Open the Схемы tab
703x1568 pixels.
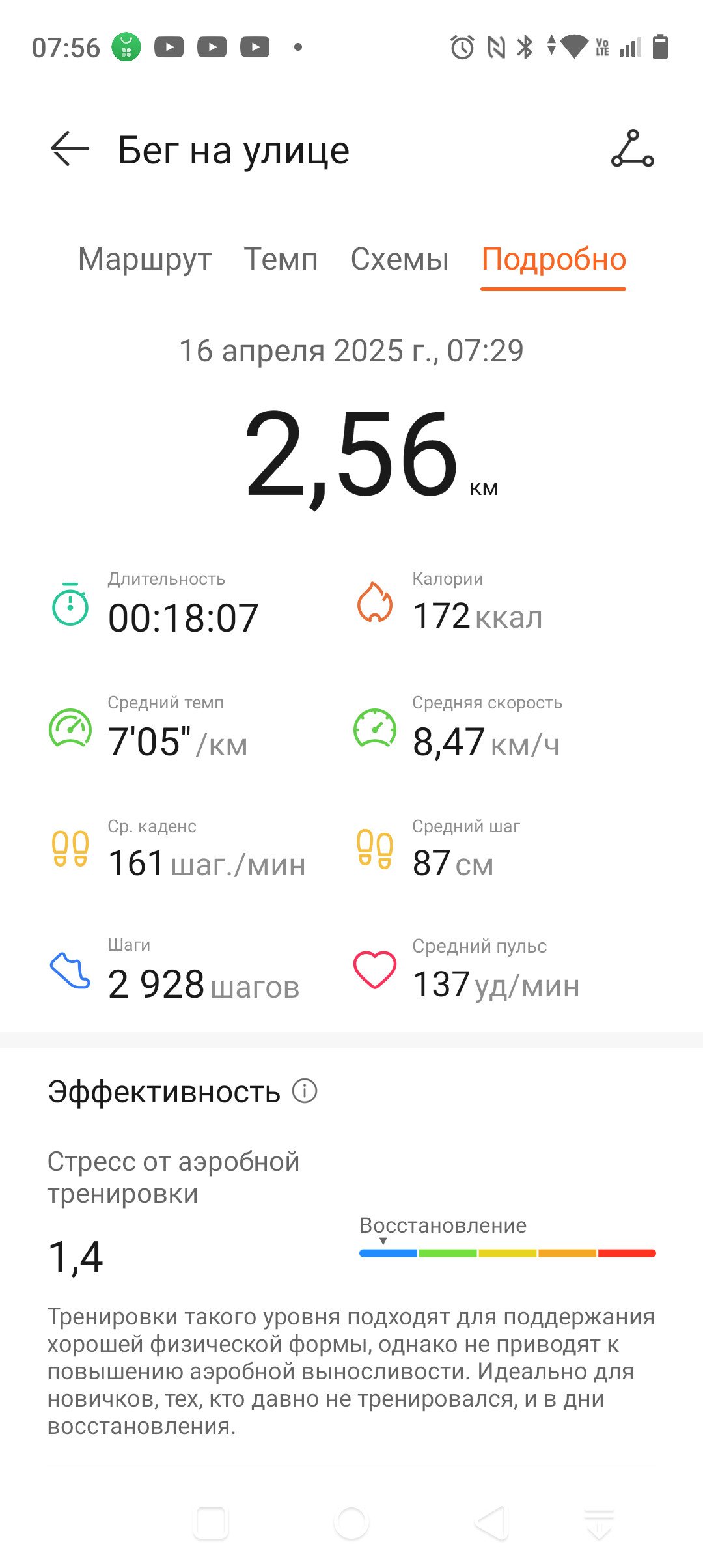tap(400, 259)
